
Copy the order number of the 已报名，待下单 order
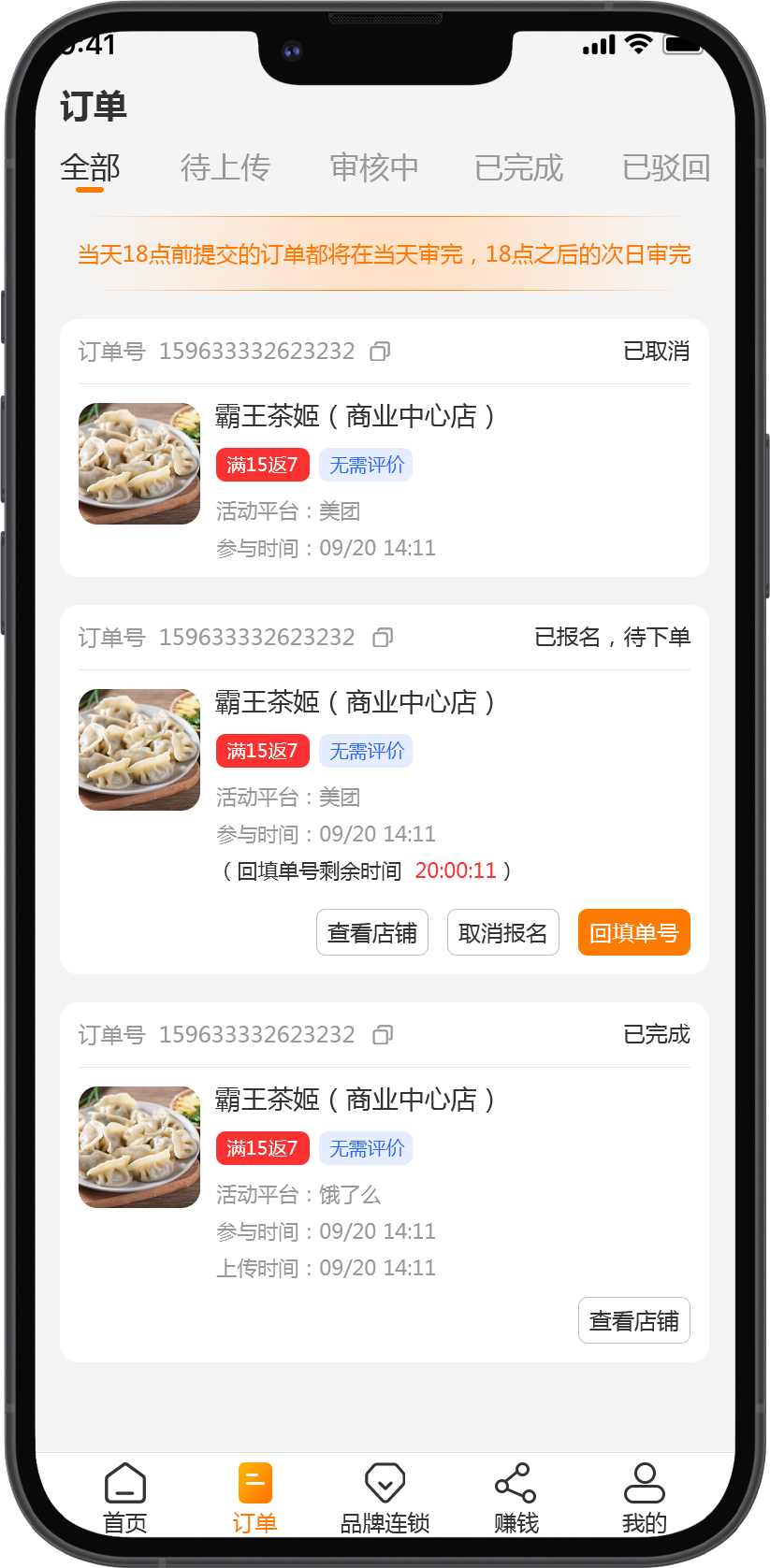(x=383, y=638)
